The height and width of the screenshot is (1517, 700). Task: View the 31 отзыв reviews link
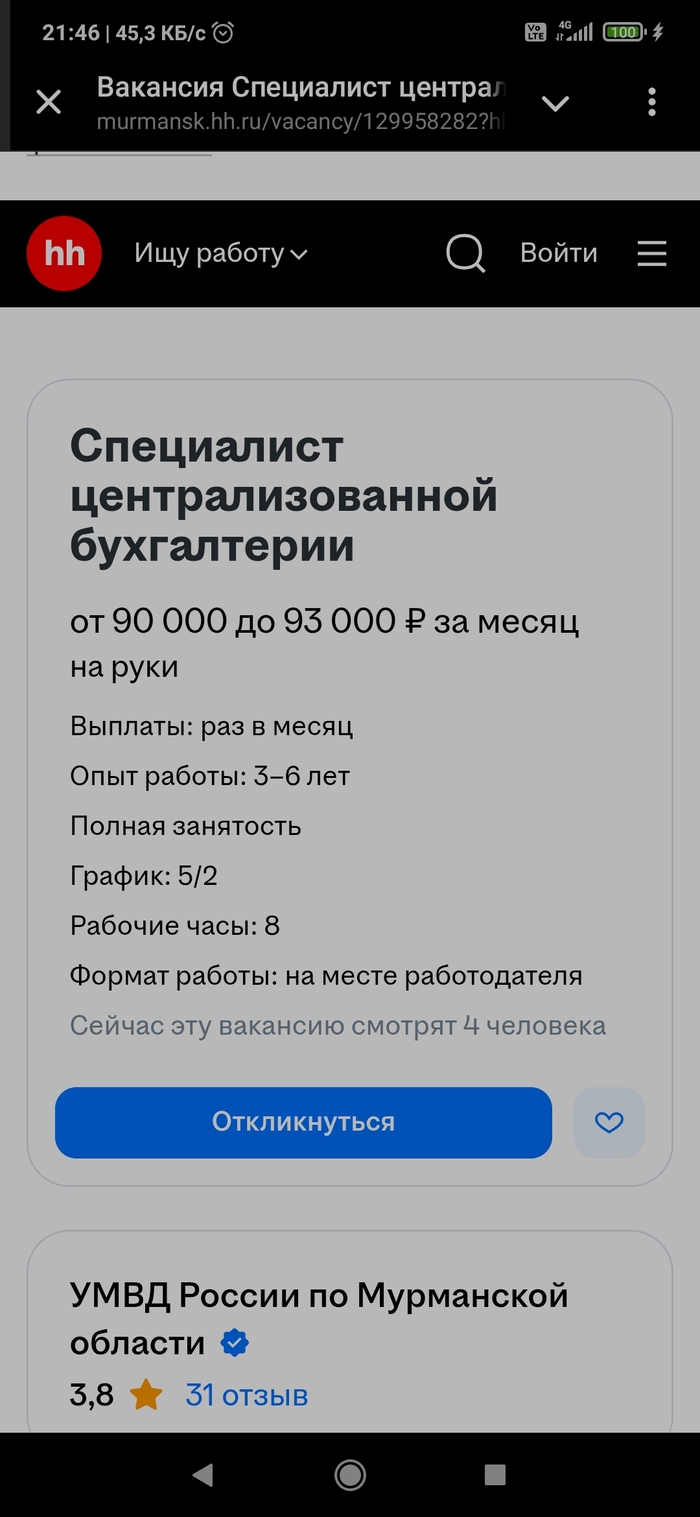click(x=246, y=1394)
